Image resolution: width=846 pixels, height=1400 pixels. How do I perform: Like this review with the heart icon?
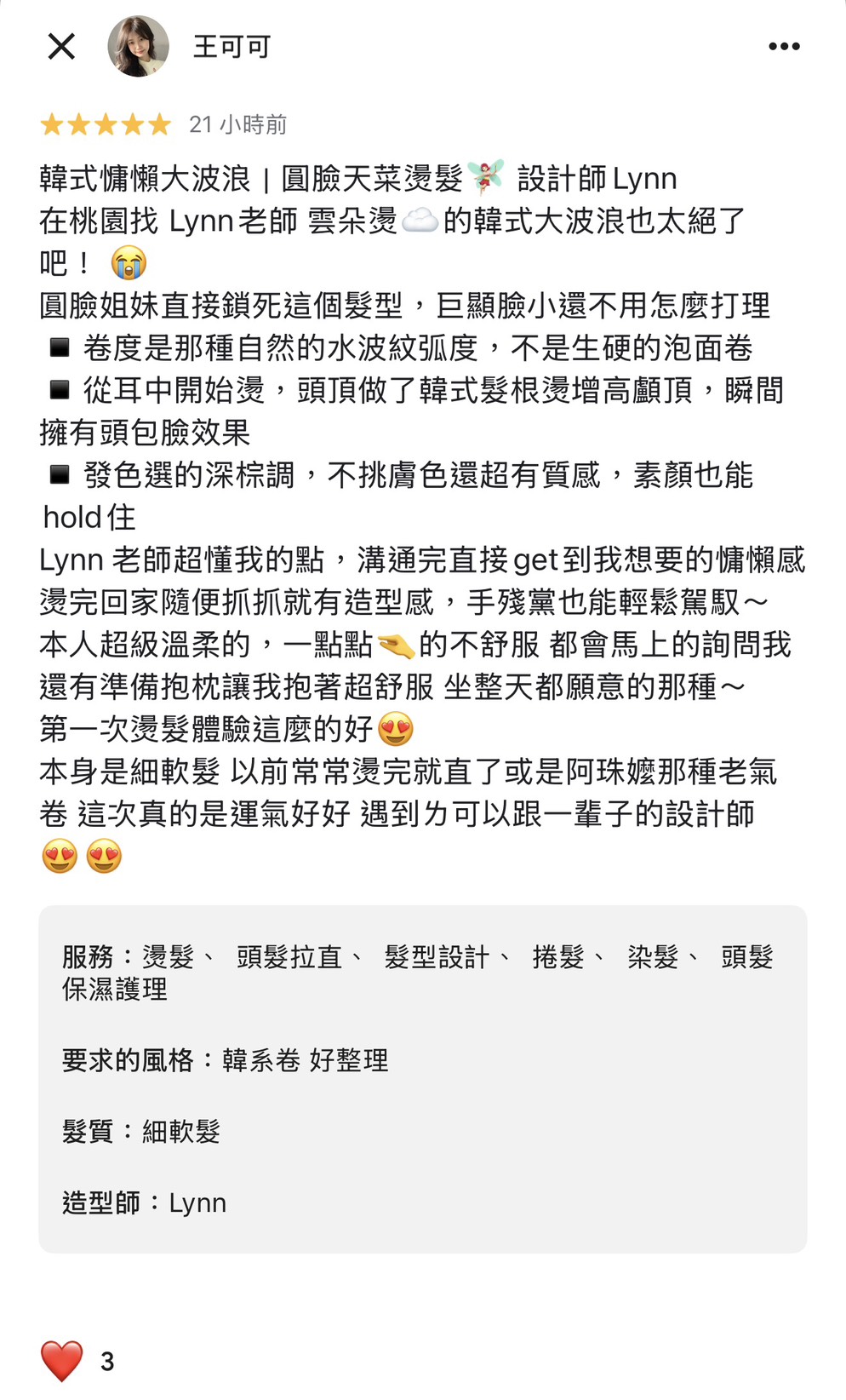(62, 1361)
